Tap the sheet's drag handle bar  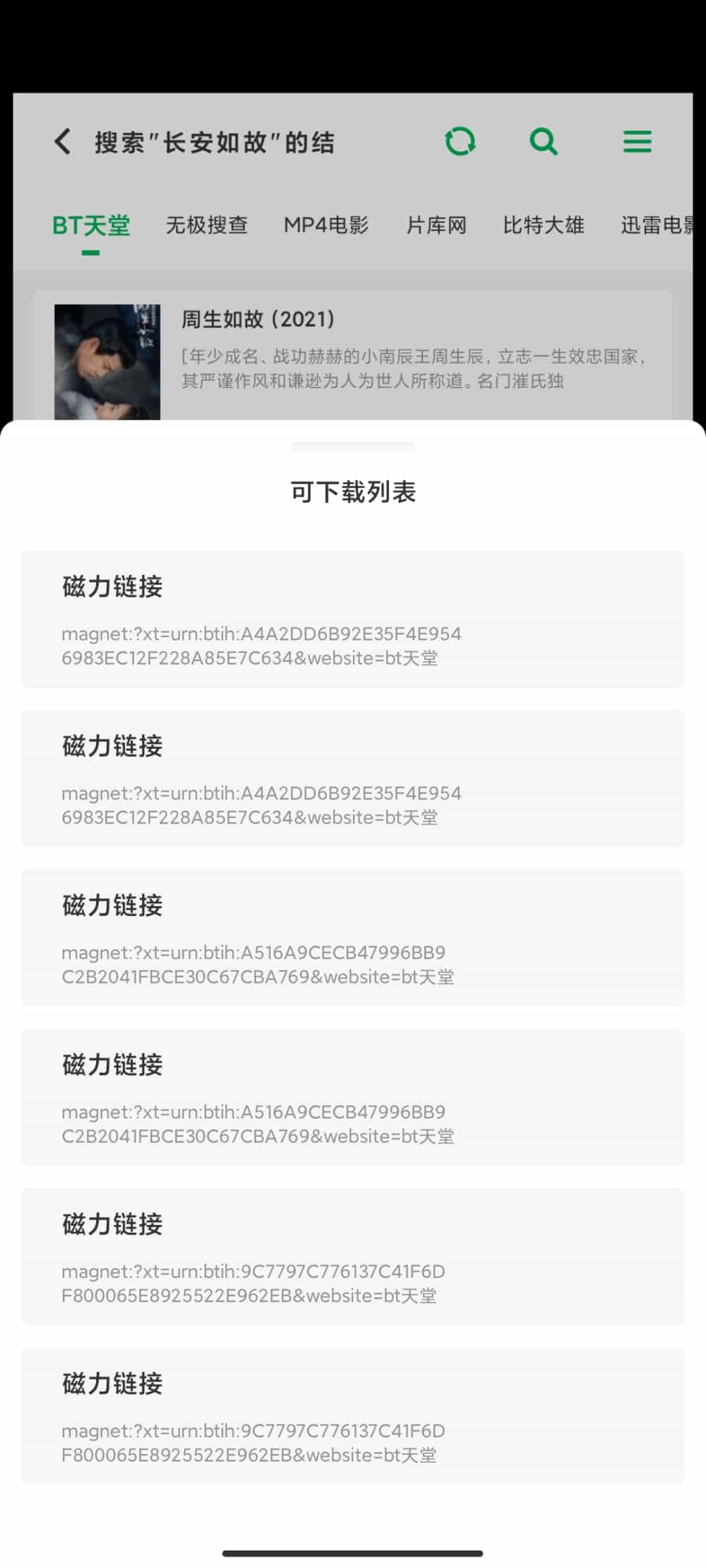pyautogui.click(x=353, y=447)
